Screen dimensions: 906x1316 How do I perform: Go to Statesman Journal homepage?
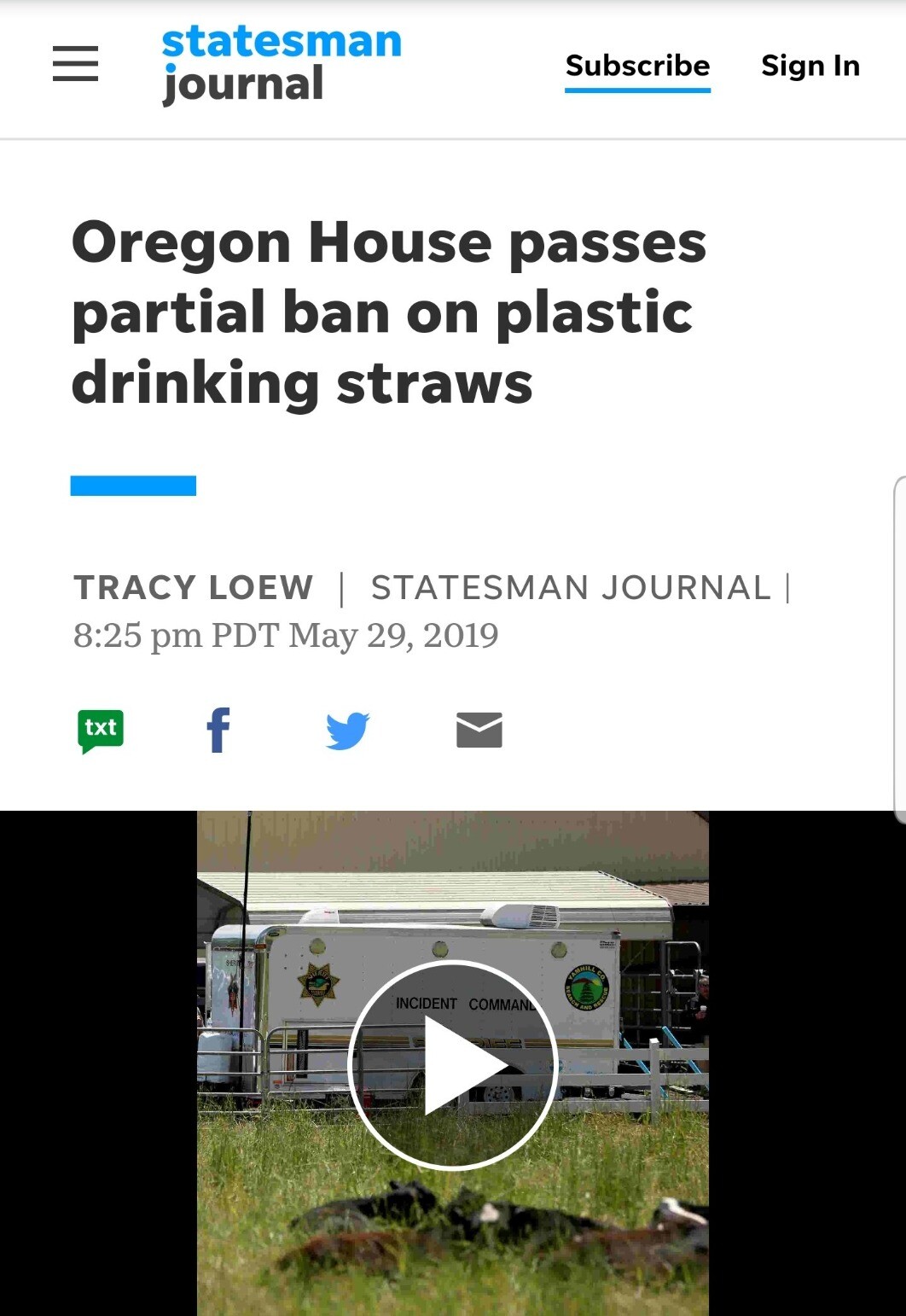pos(281,64)
